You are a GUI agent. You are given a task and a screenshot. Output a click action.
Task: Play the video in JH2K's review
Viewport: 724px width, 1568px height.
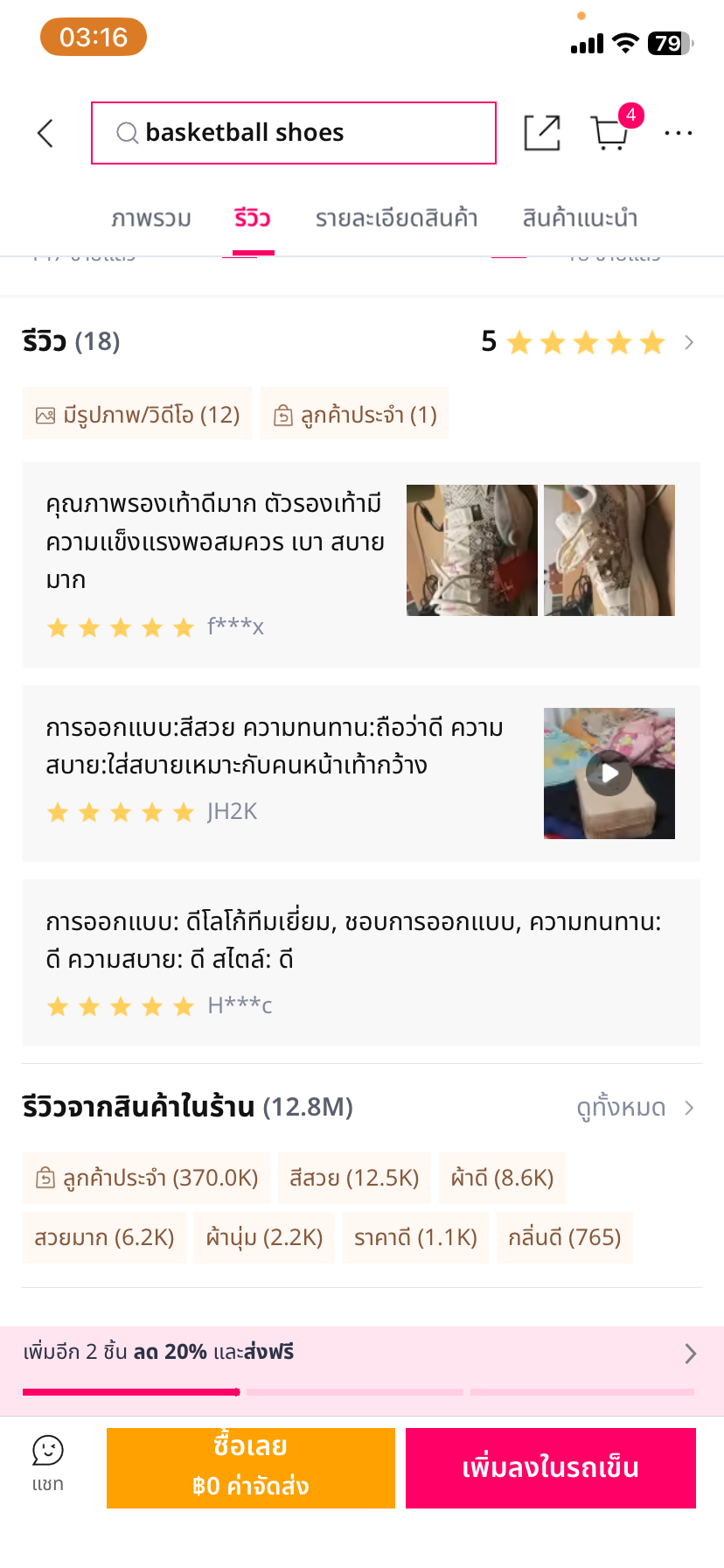(x=609, y=773)
